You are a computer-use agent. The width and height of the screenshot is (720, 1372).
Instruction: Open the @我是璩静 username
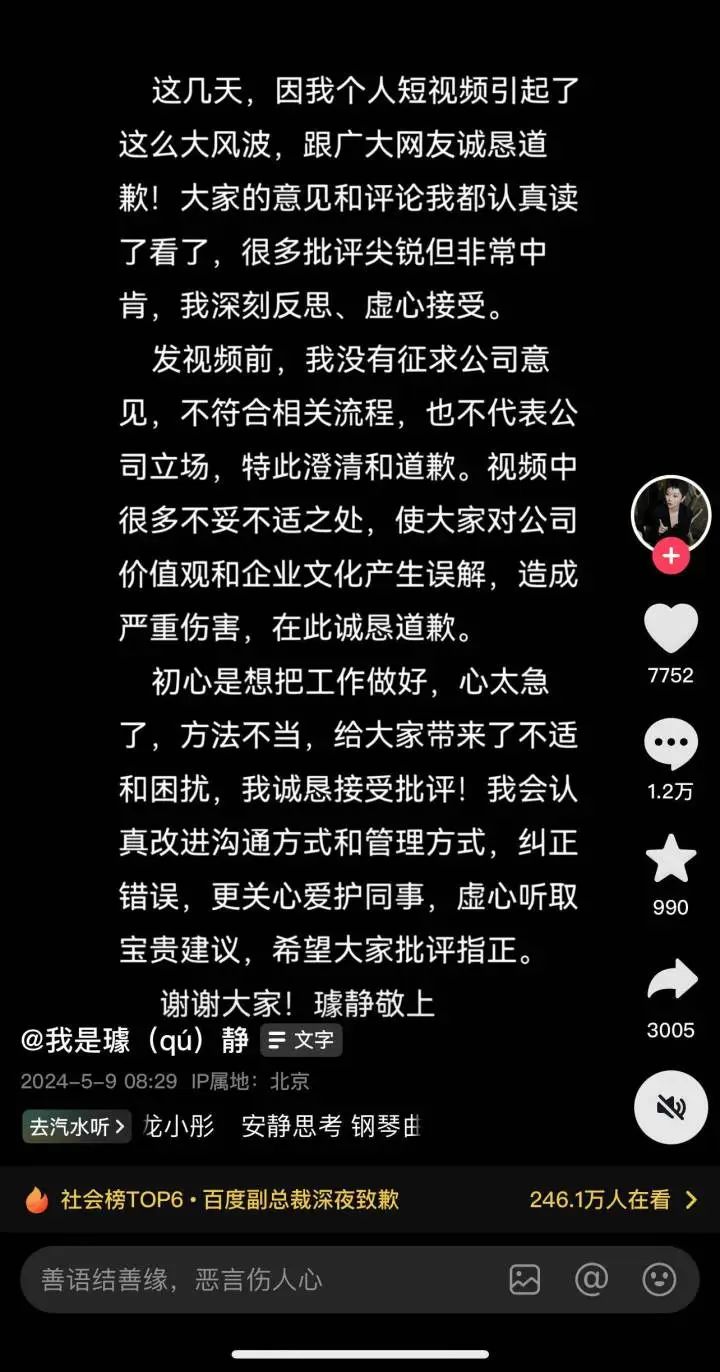click(135, 1040)
